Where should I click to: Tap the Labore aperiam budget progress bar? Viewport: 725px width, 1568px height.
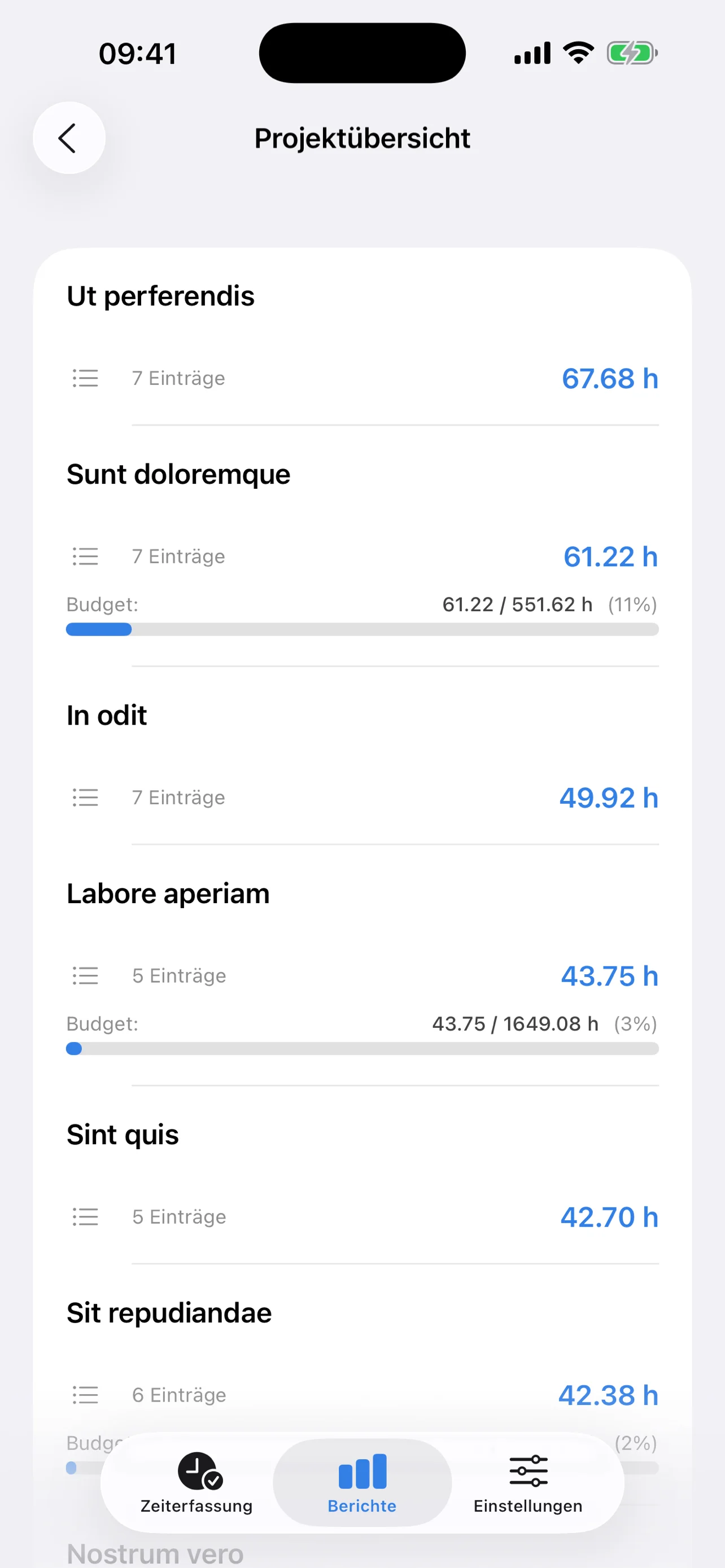pyautogui.click(x=361, y=1049)
